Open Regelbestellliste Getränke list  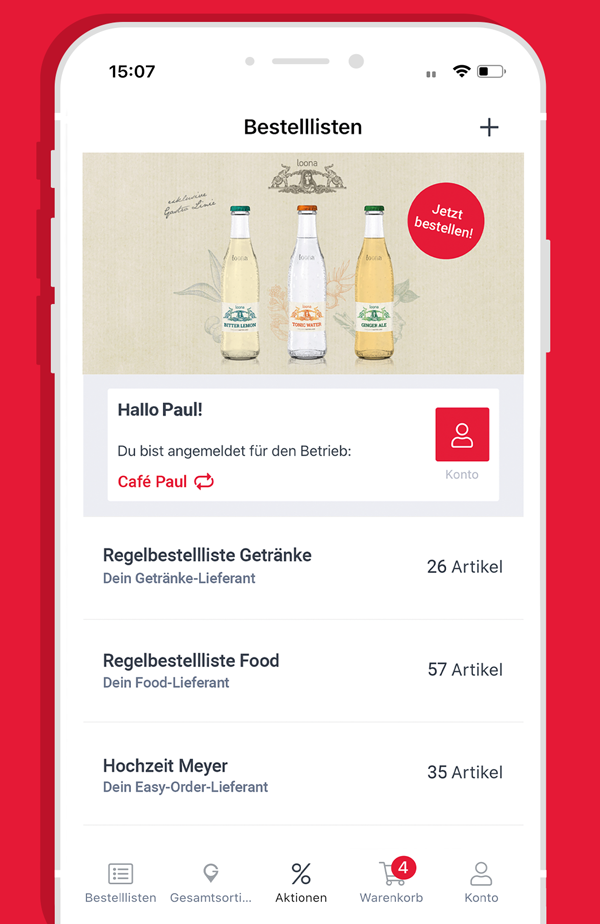pyautogui.click(x=302, y=566)
